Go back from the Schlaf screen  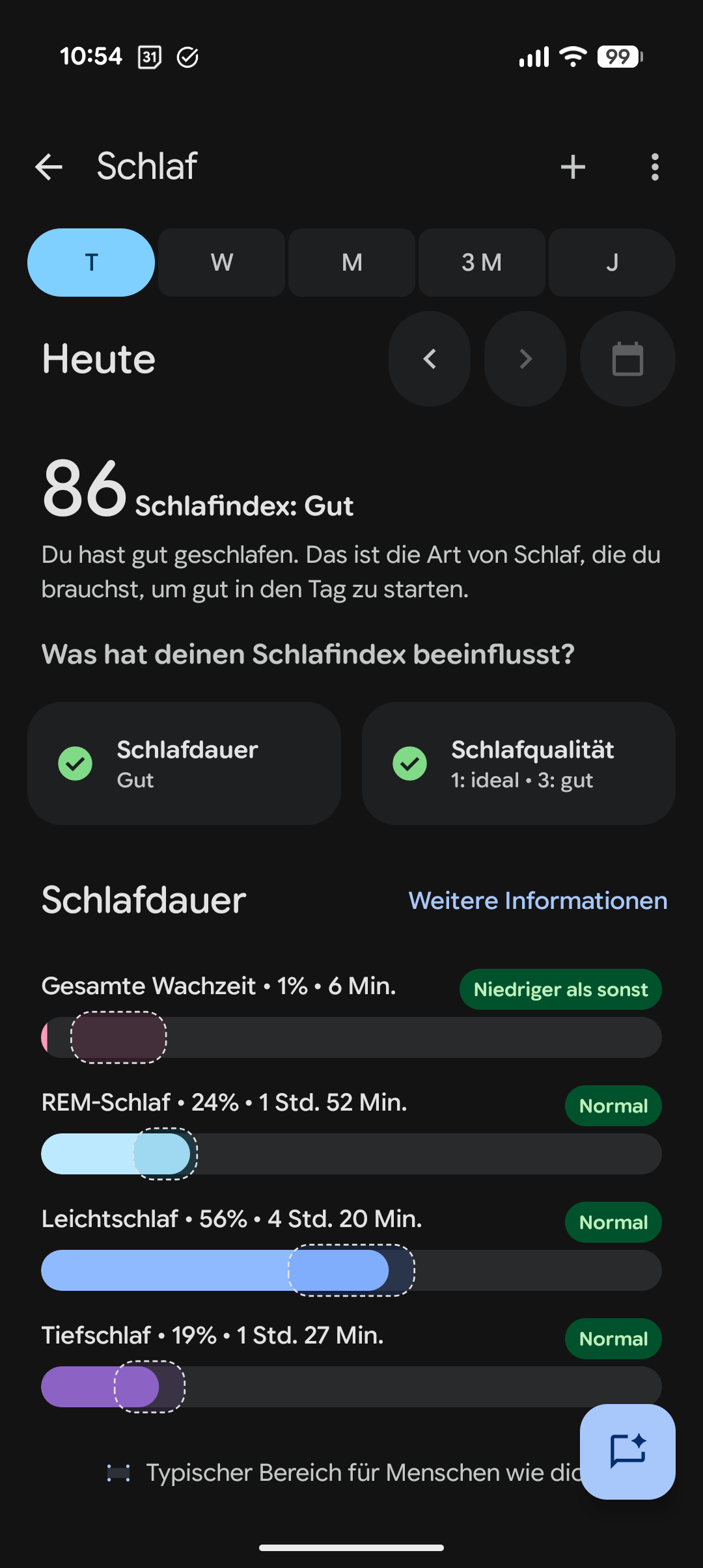[x=49, y=167]
